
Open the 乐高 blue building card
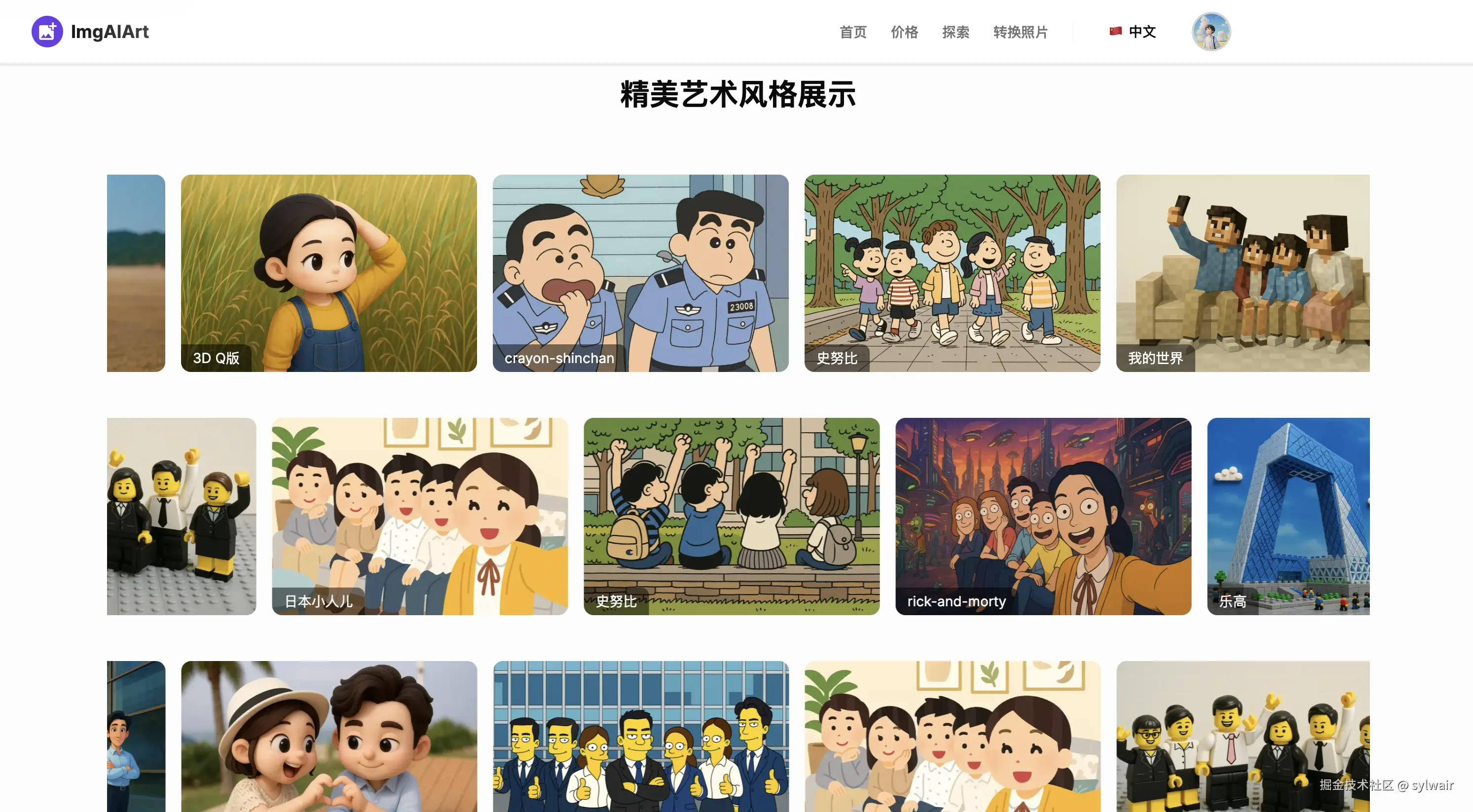(1288, 517)
